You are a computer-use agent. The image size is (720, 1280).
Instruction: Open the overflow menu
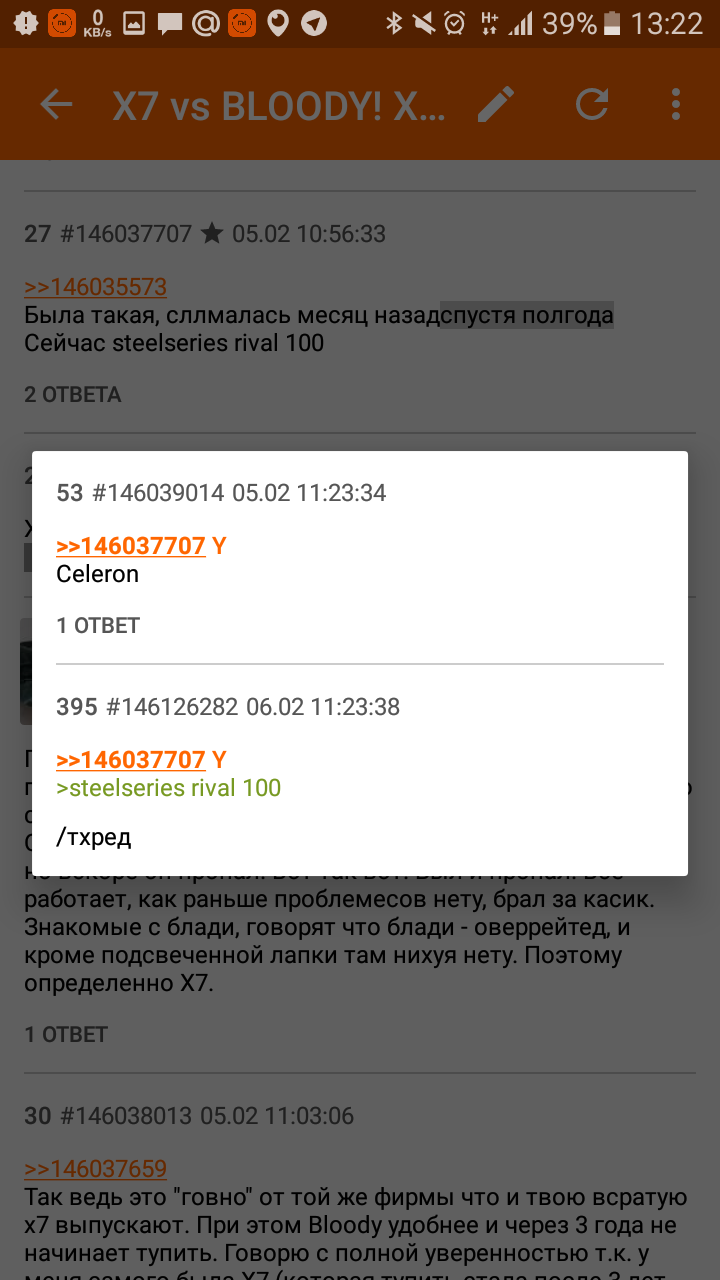tap(676, 105)
